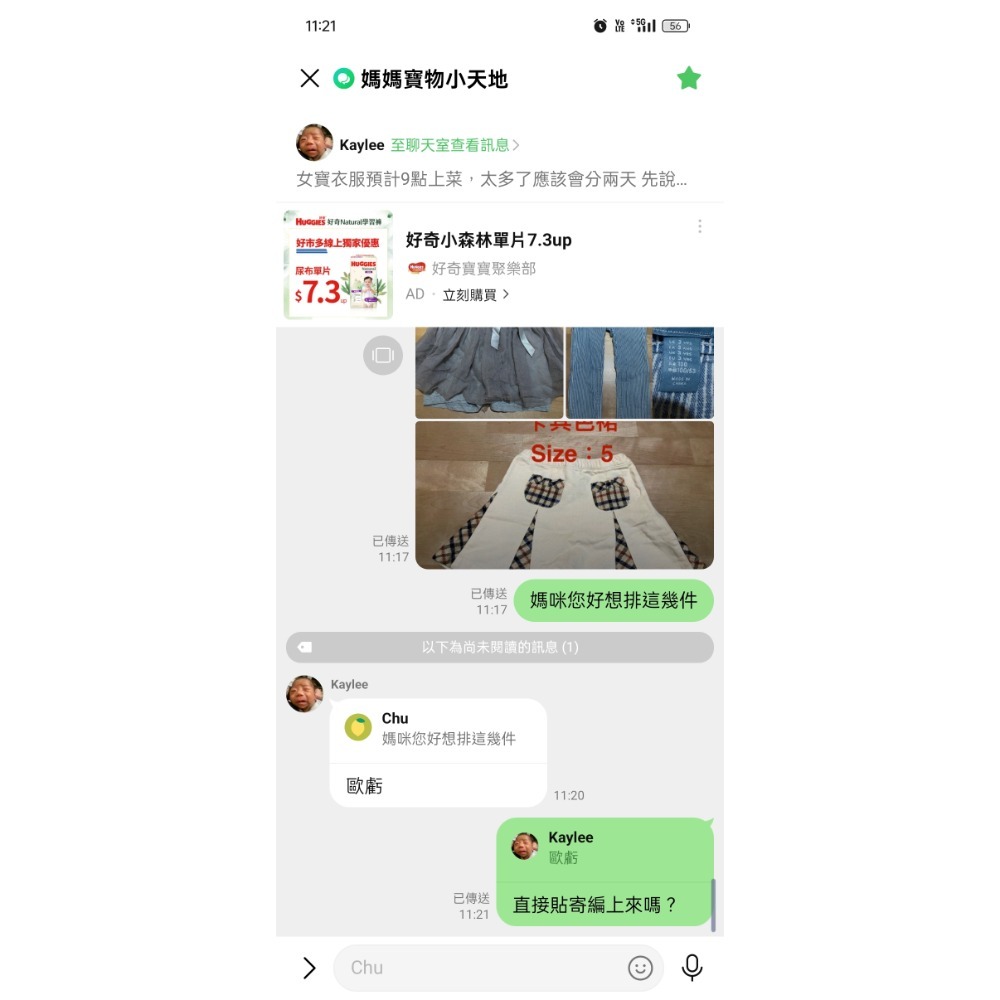Expand the left arrow beside message box
Image resolution: width=1000 pixels, height=1000 pixels.
[309, 967]
